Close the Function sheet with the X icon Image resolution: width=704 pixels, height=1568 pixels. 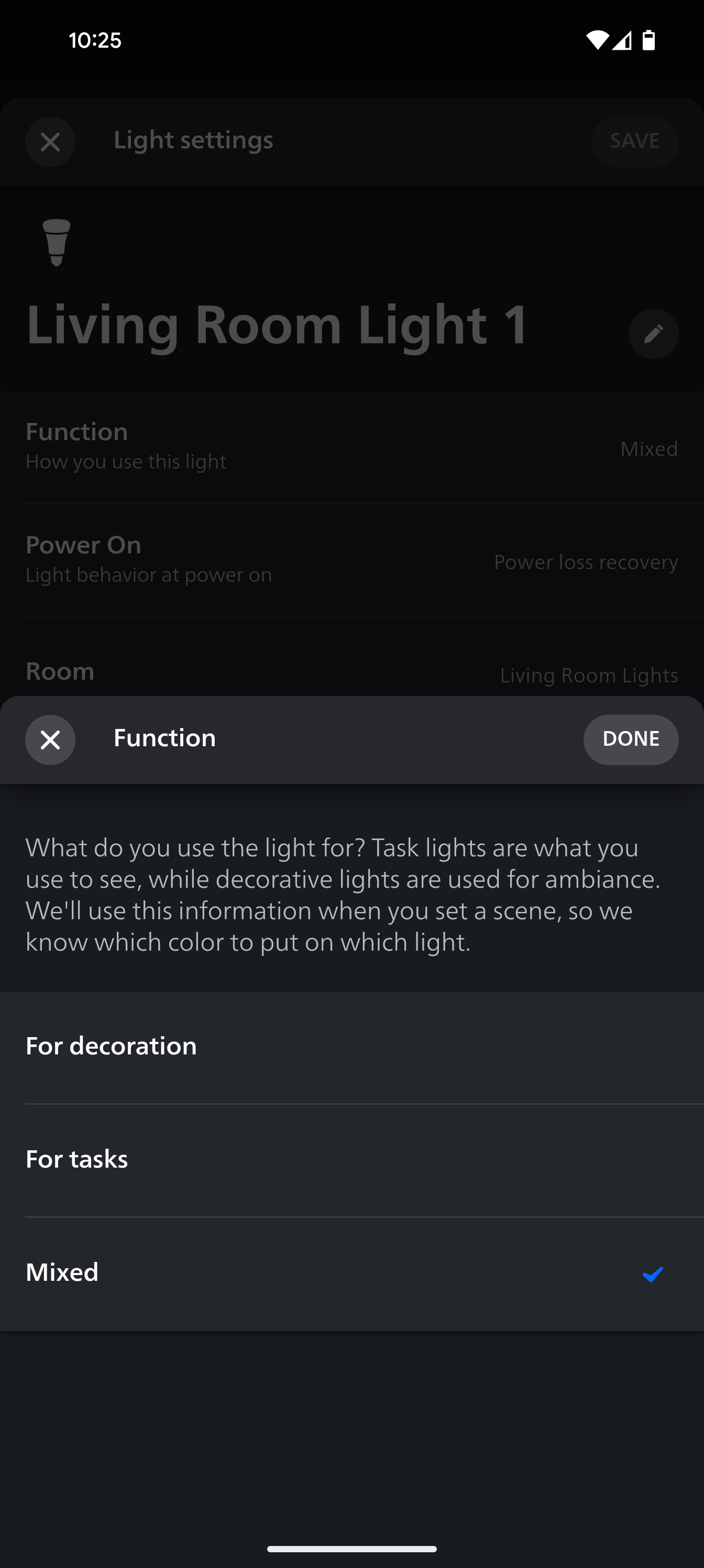[x=50, y=739]
